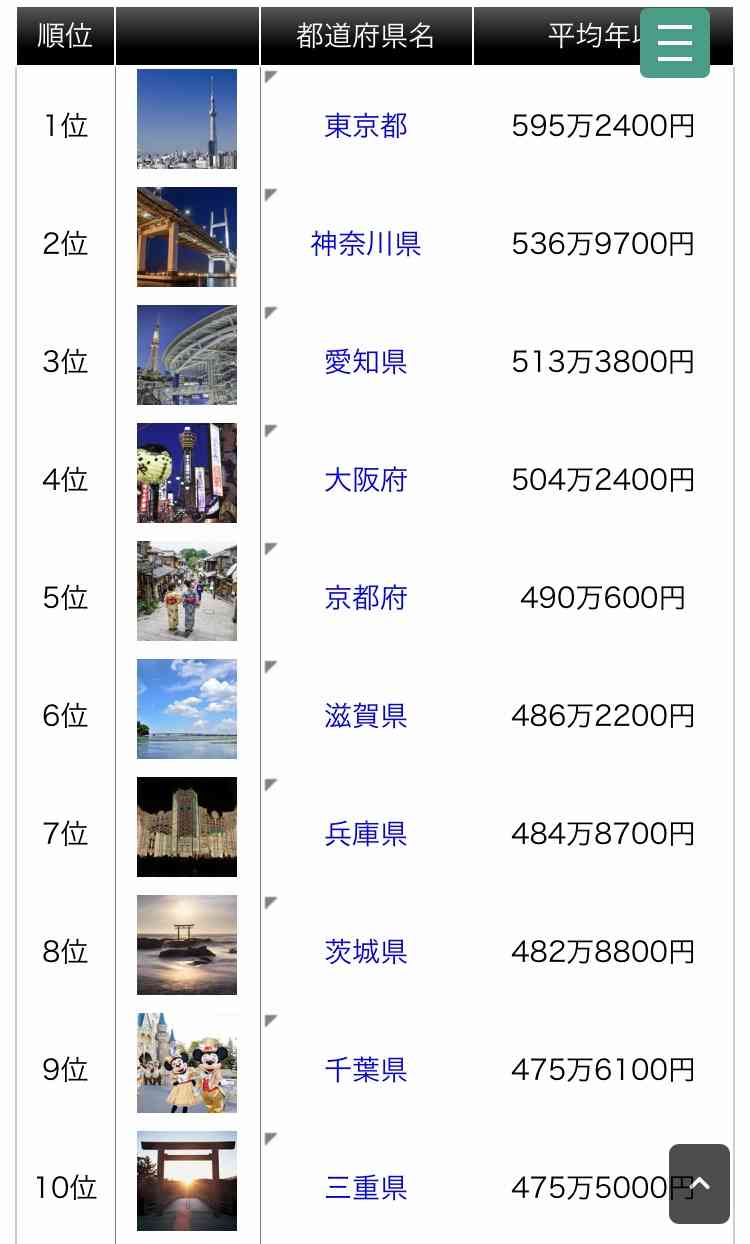Select the 愛知県 prefecture link

point(366,362)
